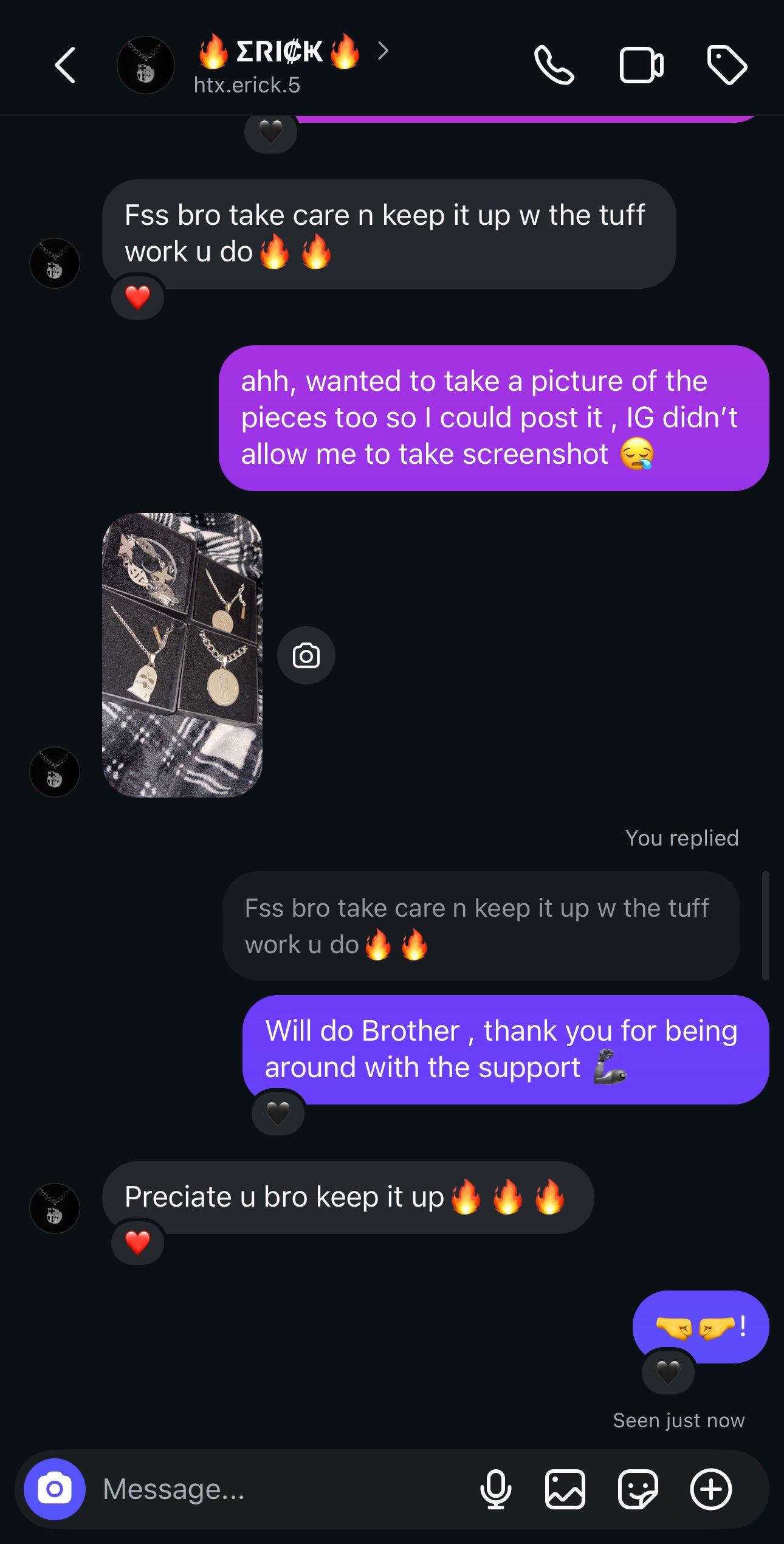Open the jewelry photo Erick sent
This screenshot has width=784, height=1544.
coord(182,655)
